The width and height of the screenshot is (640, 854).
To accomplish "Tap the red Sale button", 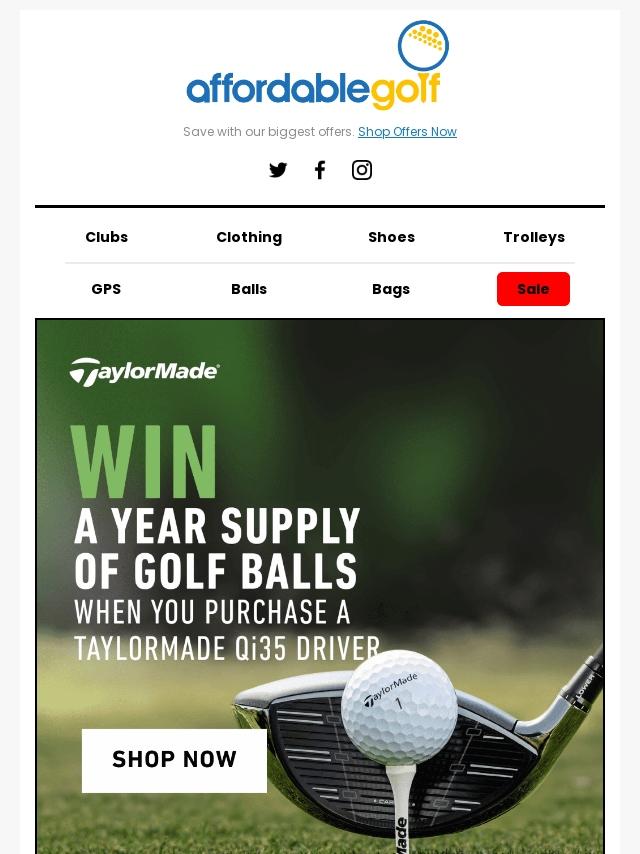I will coord(533,289).
